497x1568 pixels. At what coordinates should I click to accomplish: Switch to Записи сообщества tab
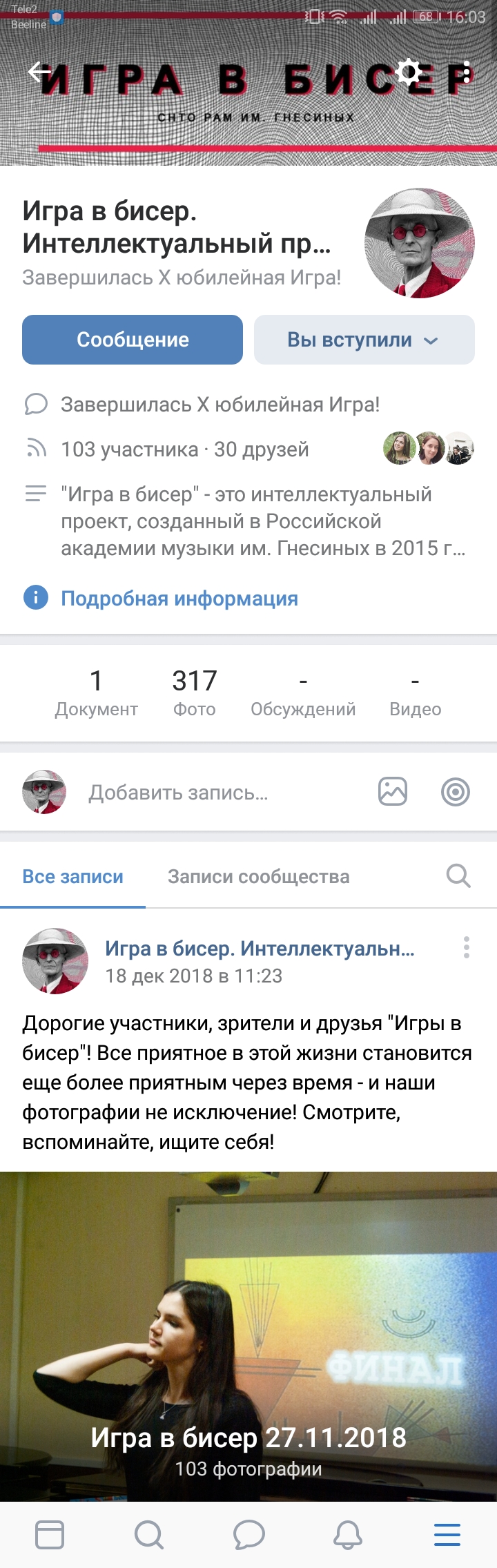point(258,876)
